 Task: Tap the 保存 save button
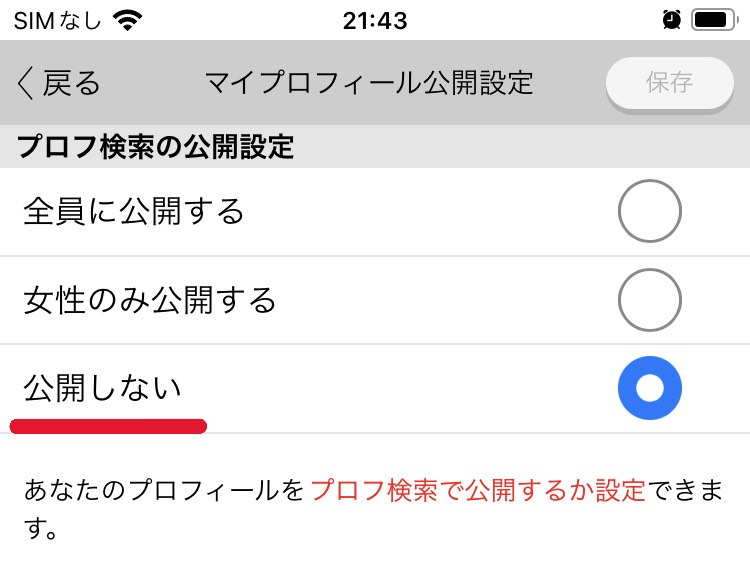click(x=669, y=83)
